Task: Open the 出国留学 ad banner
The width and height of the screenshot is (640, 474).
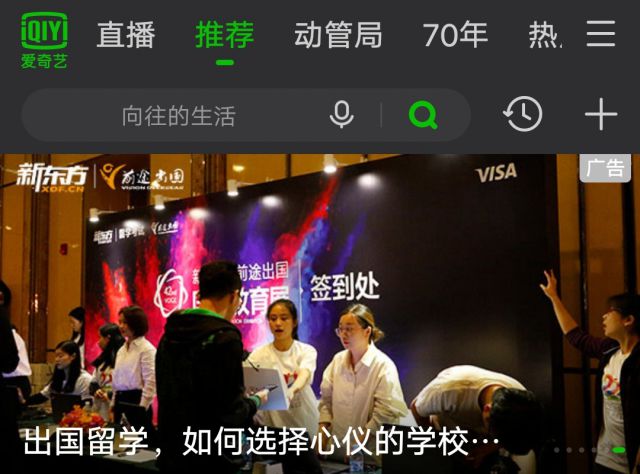Action: 320,320
